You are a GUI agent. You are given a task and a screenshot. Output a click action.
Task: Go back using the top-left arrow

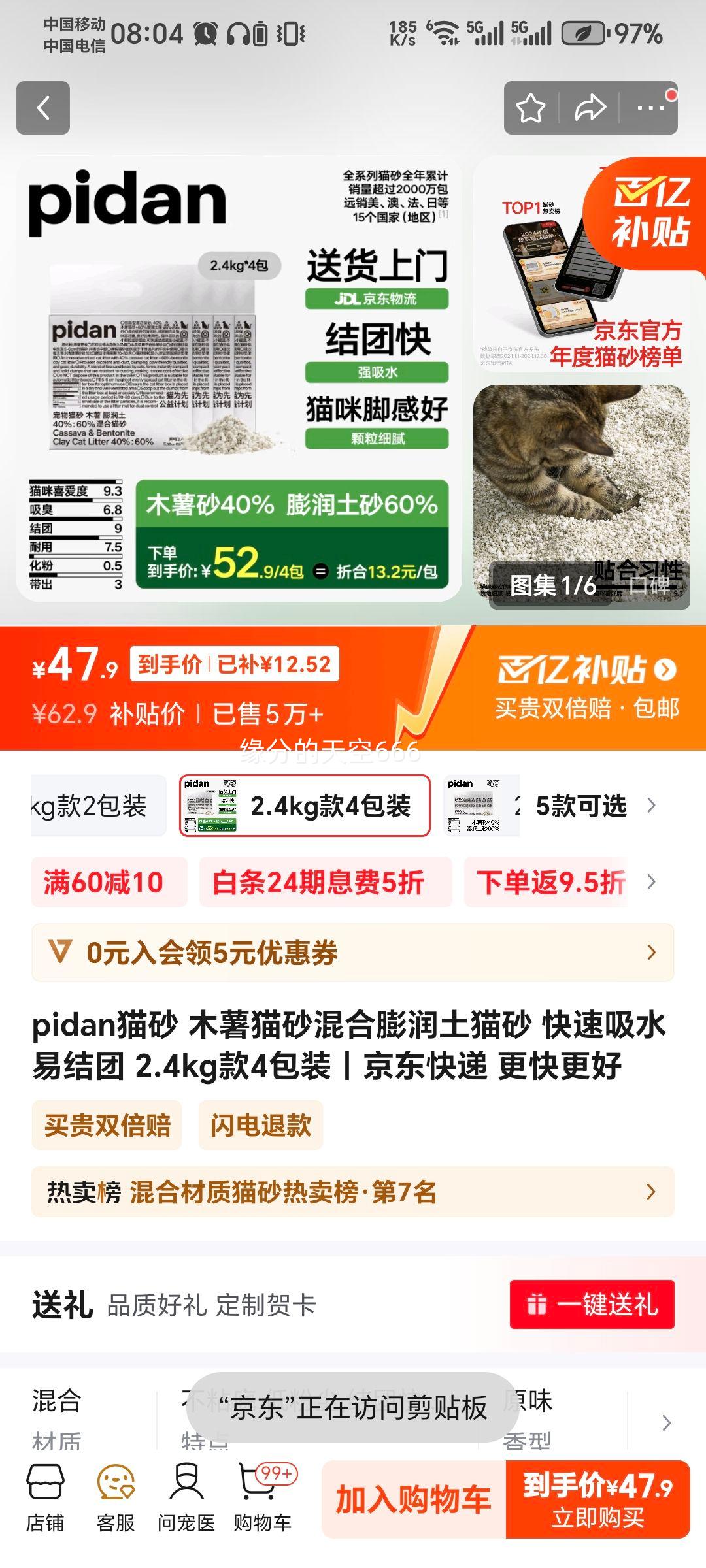tap(43, 108)
